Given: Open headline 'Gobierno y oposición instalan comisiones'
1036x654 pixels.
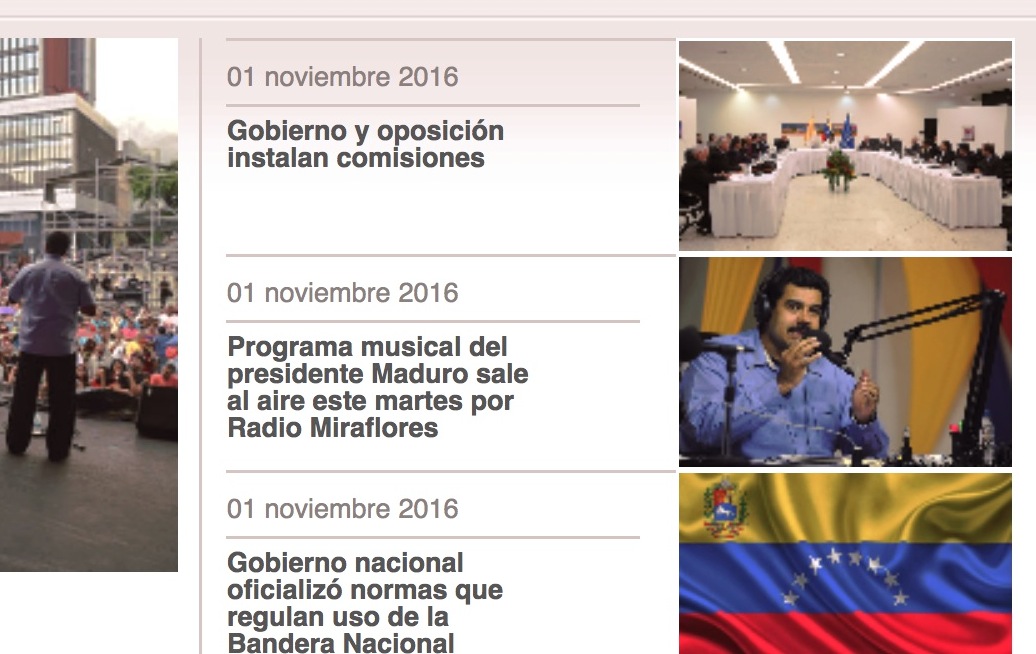Looking at the screenshot, I should pos(365,145).
